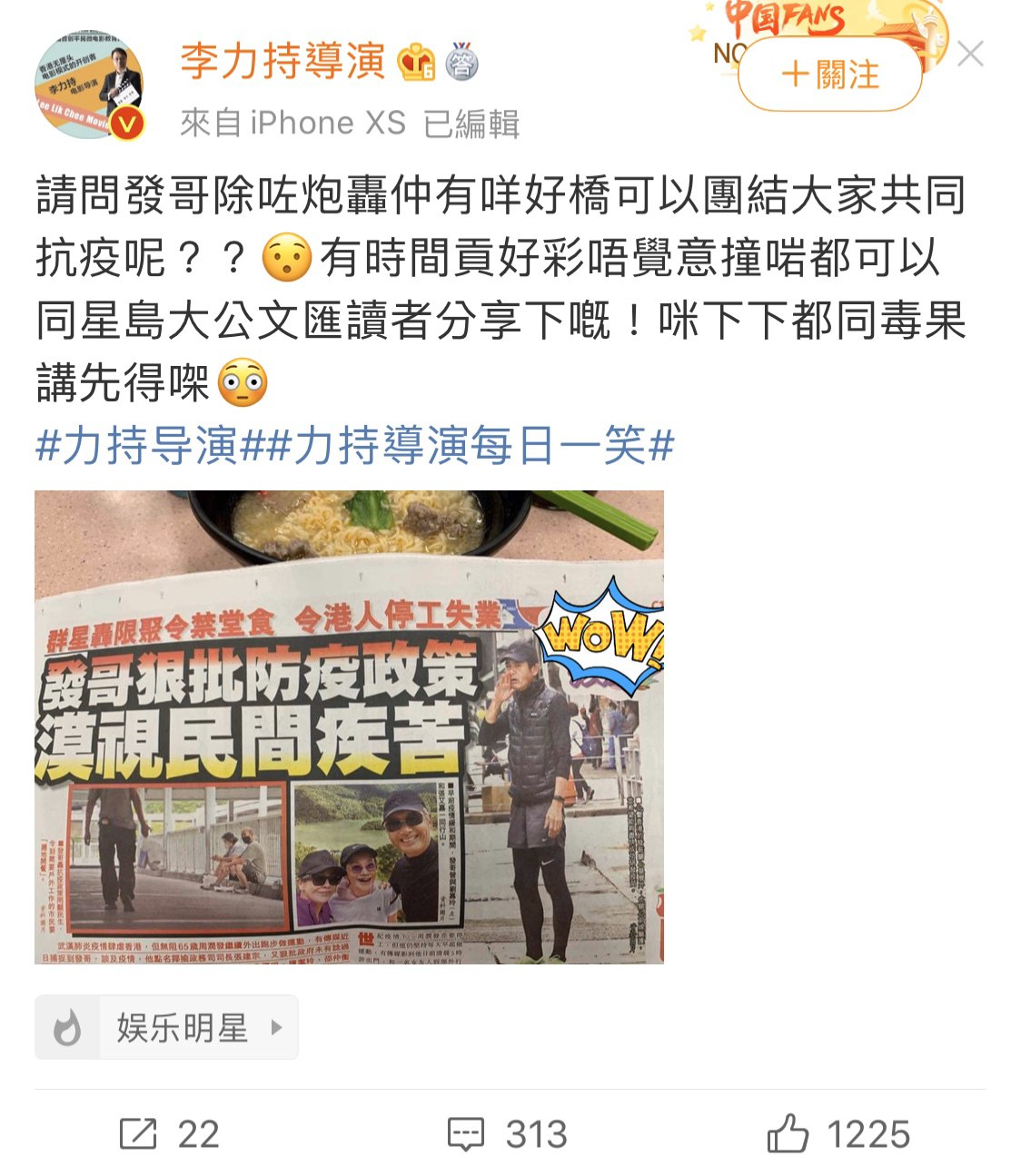1021x1176 pixels.
Task: Repost this Weibo post
Action: tap(169, 1134)
